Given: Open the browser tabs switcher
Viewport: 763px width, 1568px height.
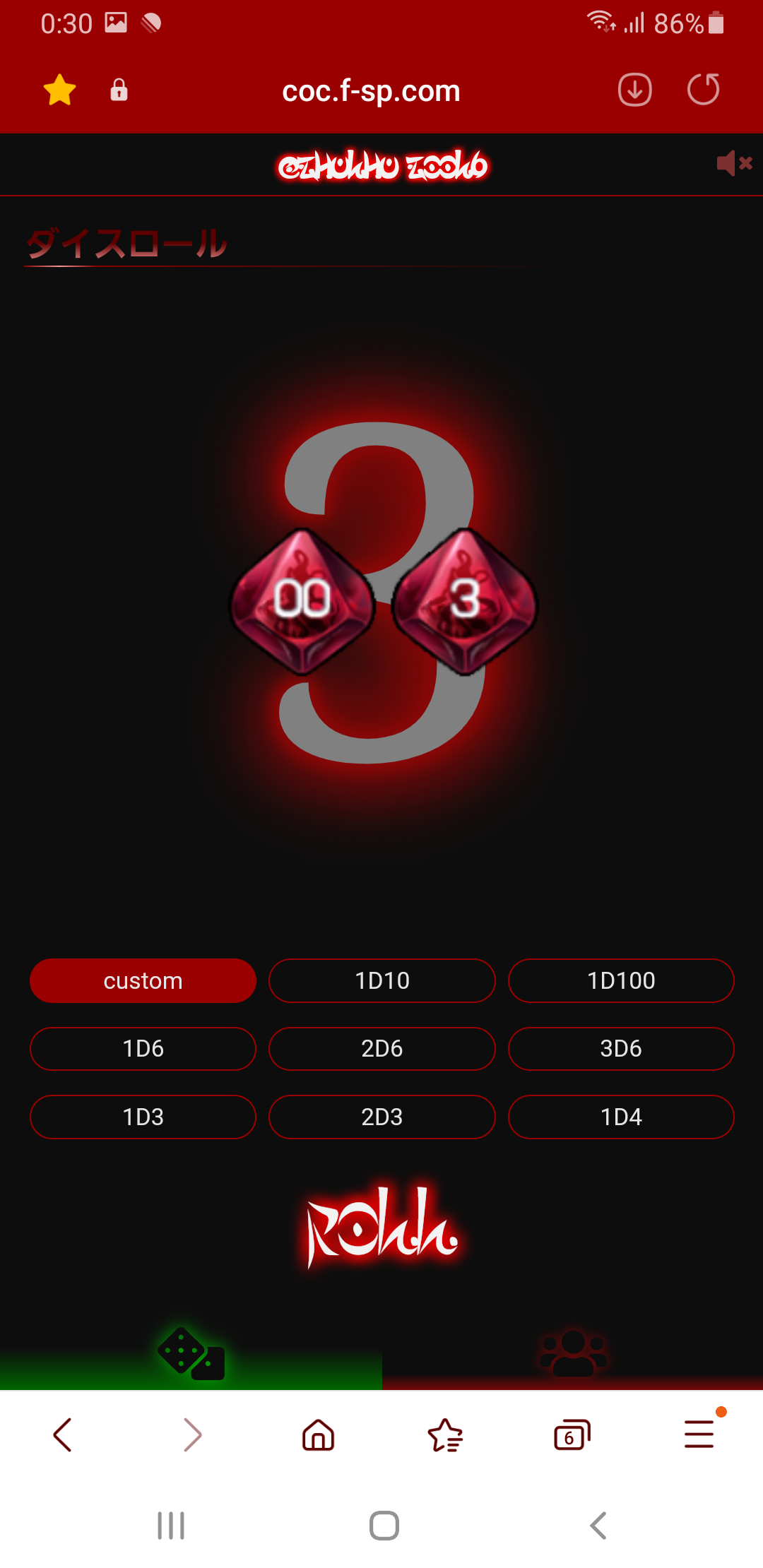Looking at the screenshot, I should point(572,1435).
